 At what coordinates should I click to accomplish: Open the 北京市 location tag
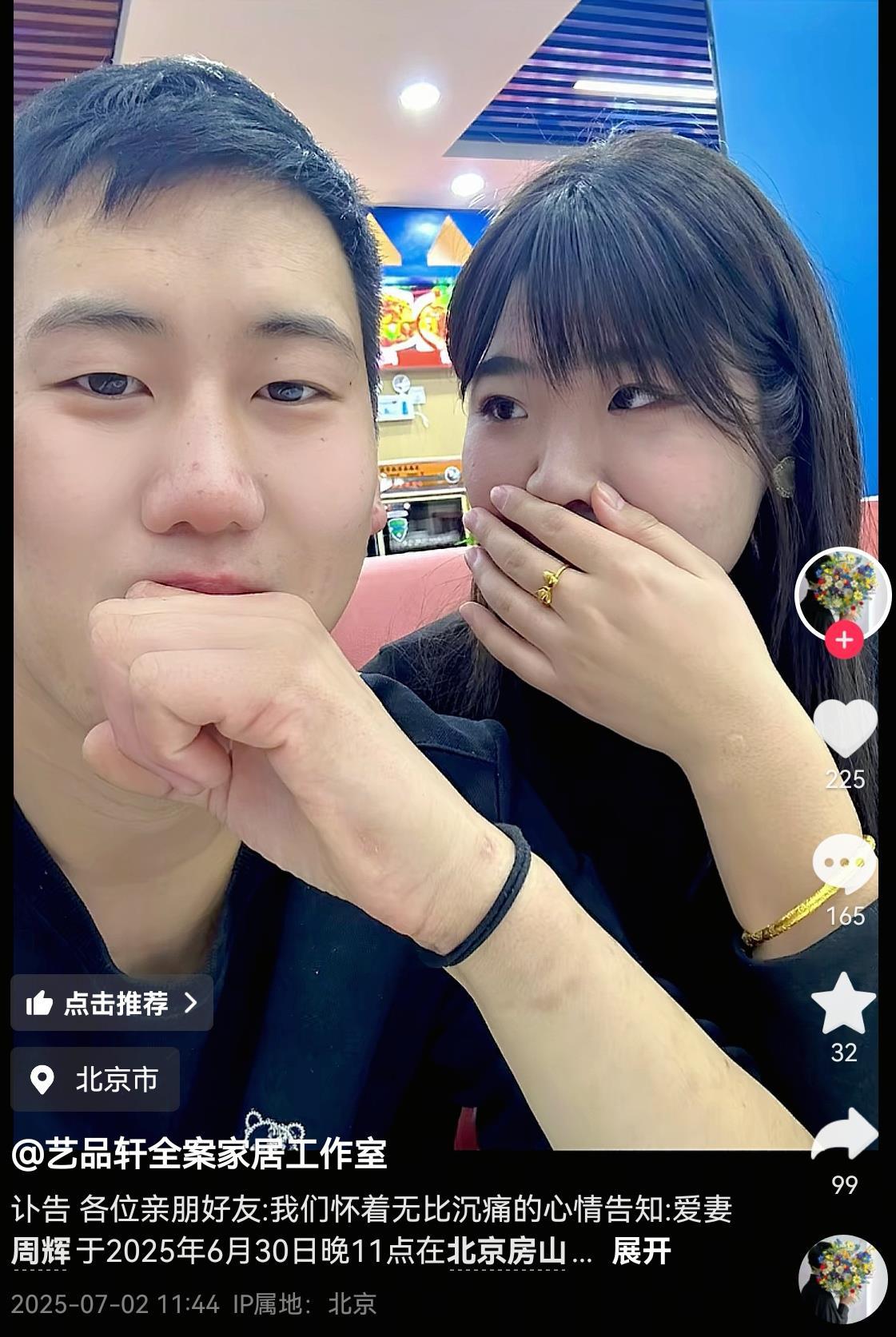95,1080
